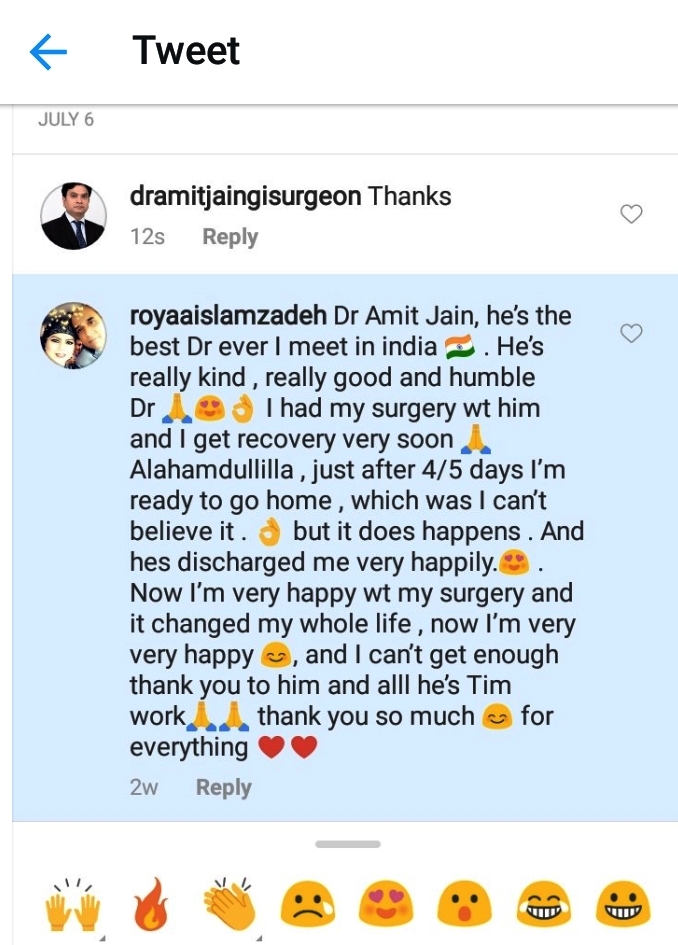Insert crying face emoji
Image resolution: width=678 pixels, height=945 pixels.
click(x=307, y=906)
